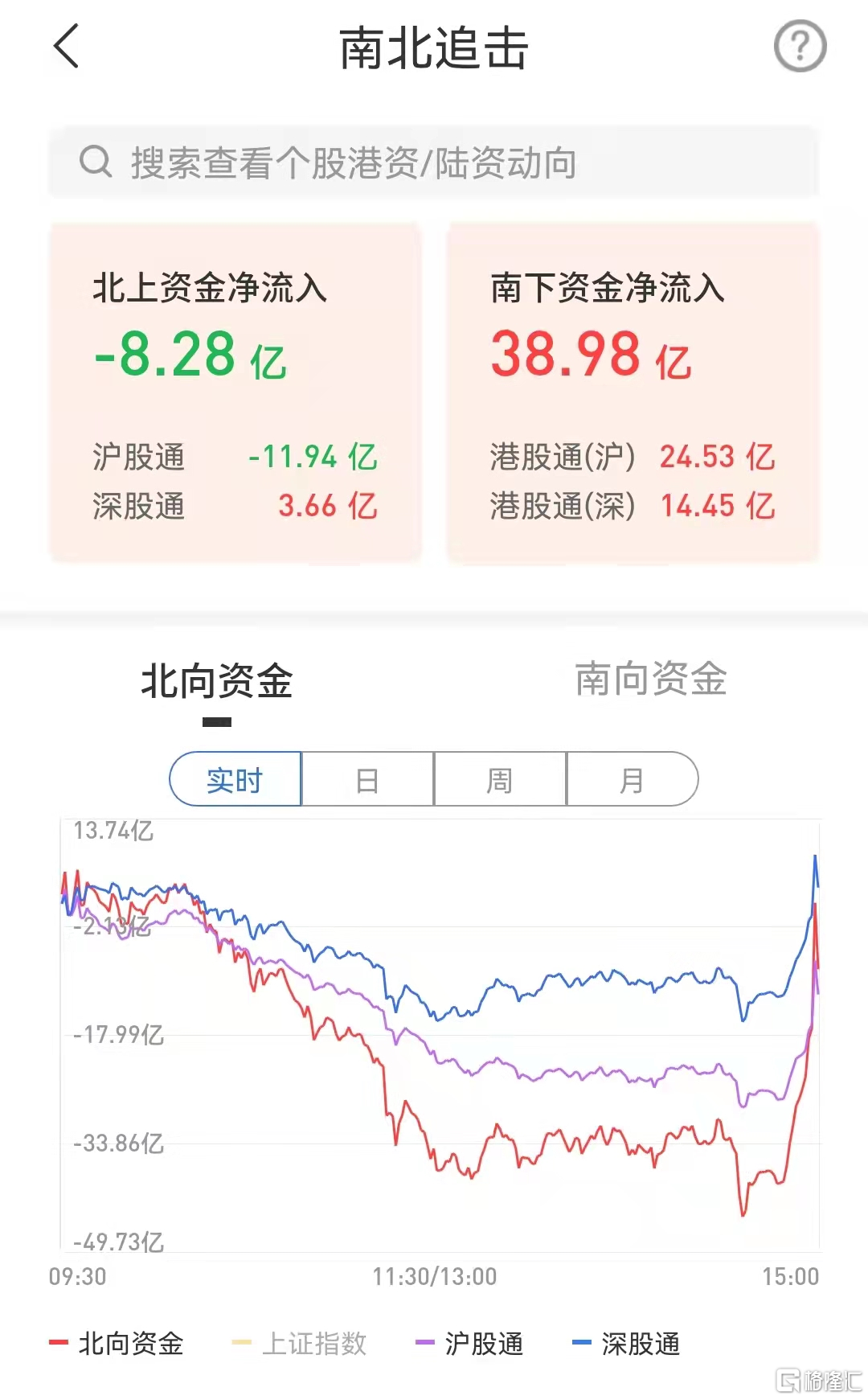The height and width of the screenshot is (1400, 868).
Task: Switch chart to 月 view
Action: pos(633,779)
